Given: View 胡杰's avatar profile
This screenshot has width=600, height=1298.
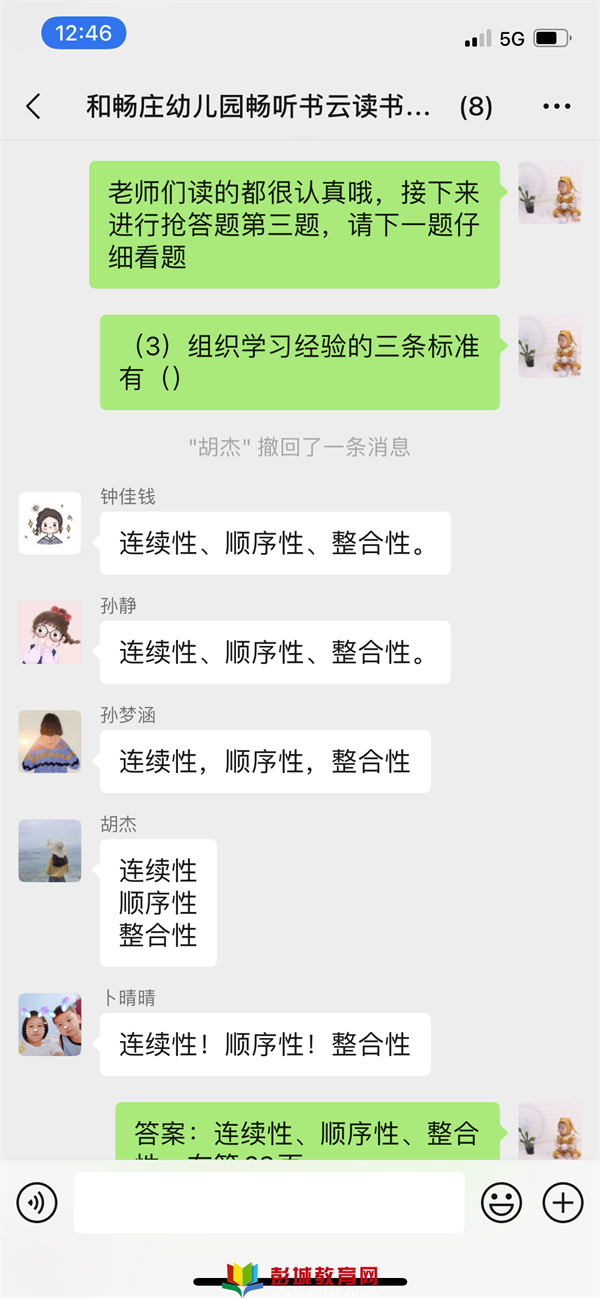Looking at the screenshot, I should point(50,850).
